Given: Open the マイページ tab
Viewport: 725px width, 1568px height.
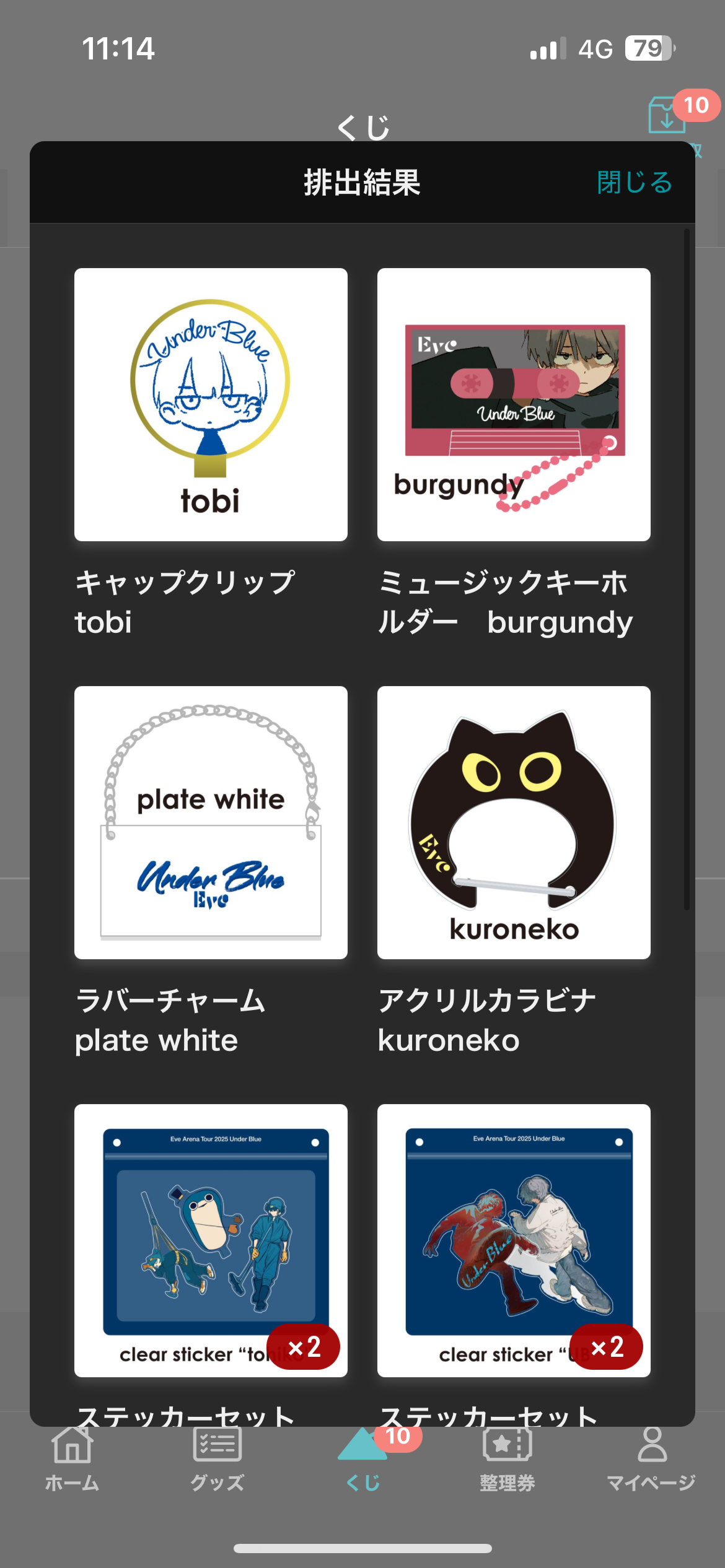Looking at the screenshot, I should pyautogui.click(x=651, y=1460).
